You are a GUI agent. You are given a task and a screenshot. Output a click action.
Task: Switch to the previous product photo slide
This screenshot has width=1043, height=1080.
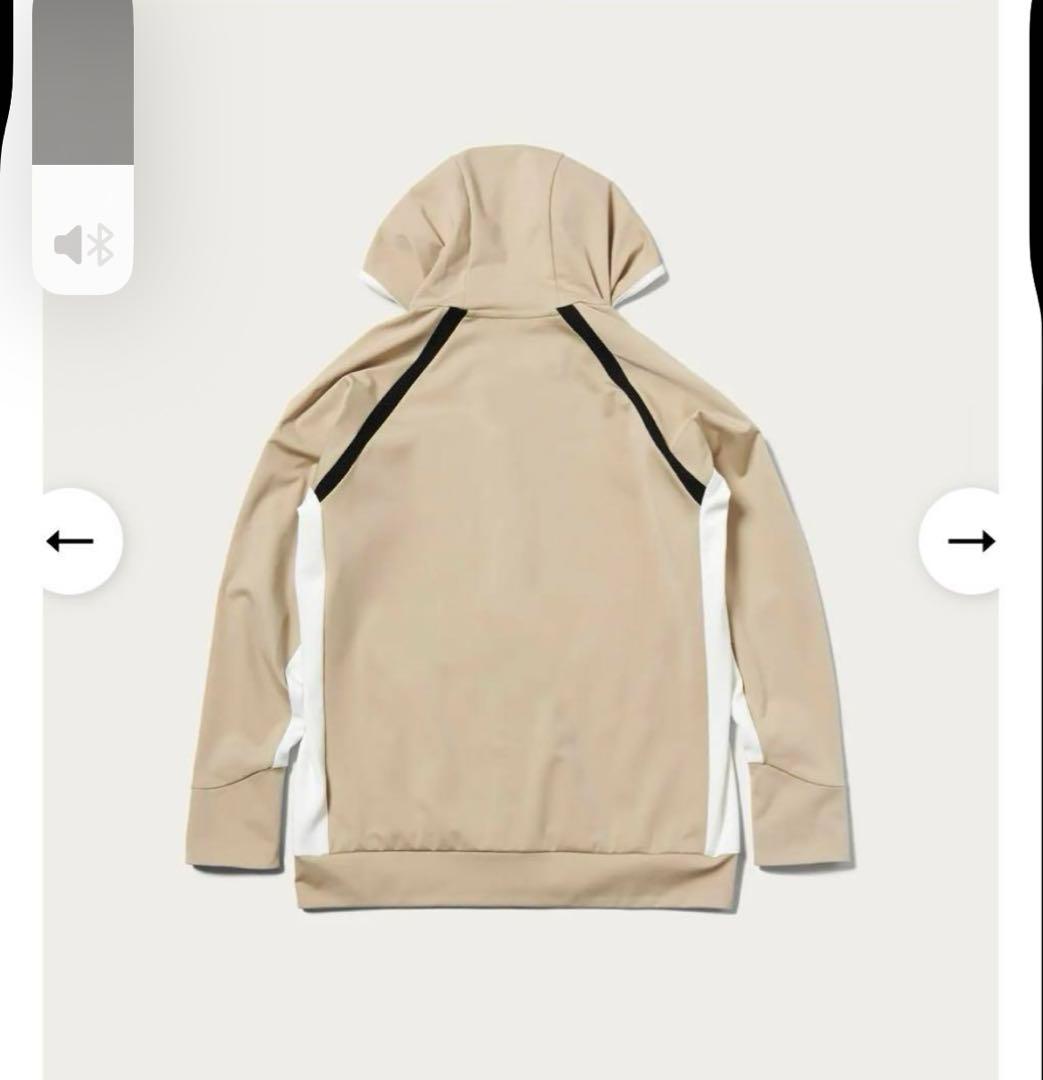click(x=70, y=541)
